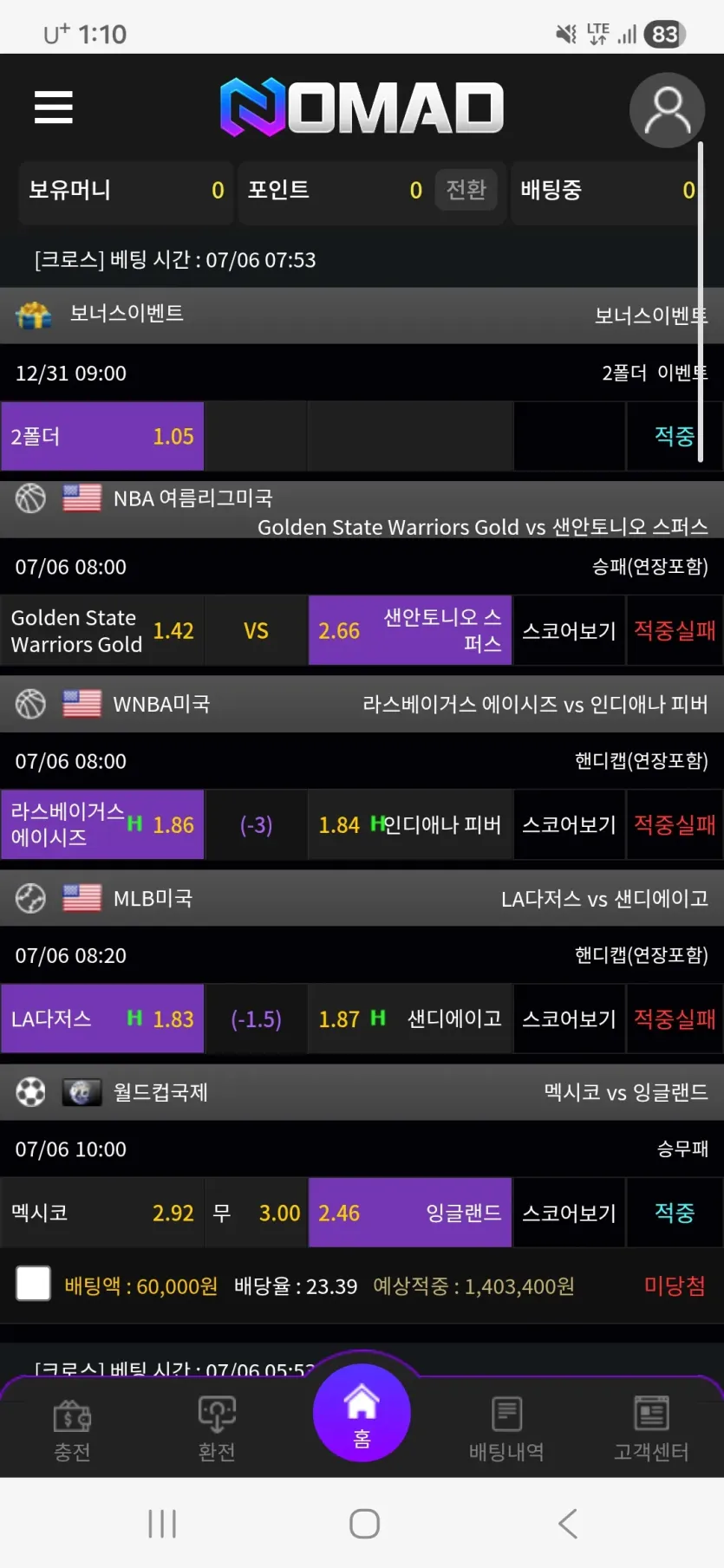
Task: Switch to the 환전 withdrawal tab
Action: 217,1429
